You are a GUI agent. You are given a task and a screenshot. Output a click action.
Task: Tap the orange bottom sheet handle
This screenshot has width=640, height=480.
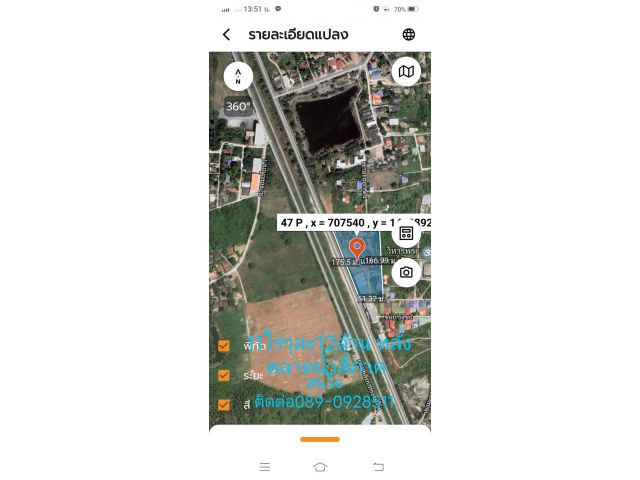point(320,439)
